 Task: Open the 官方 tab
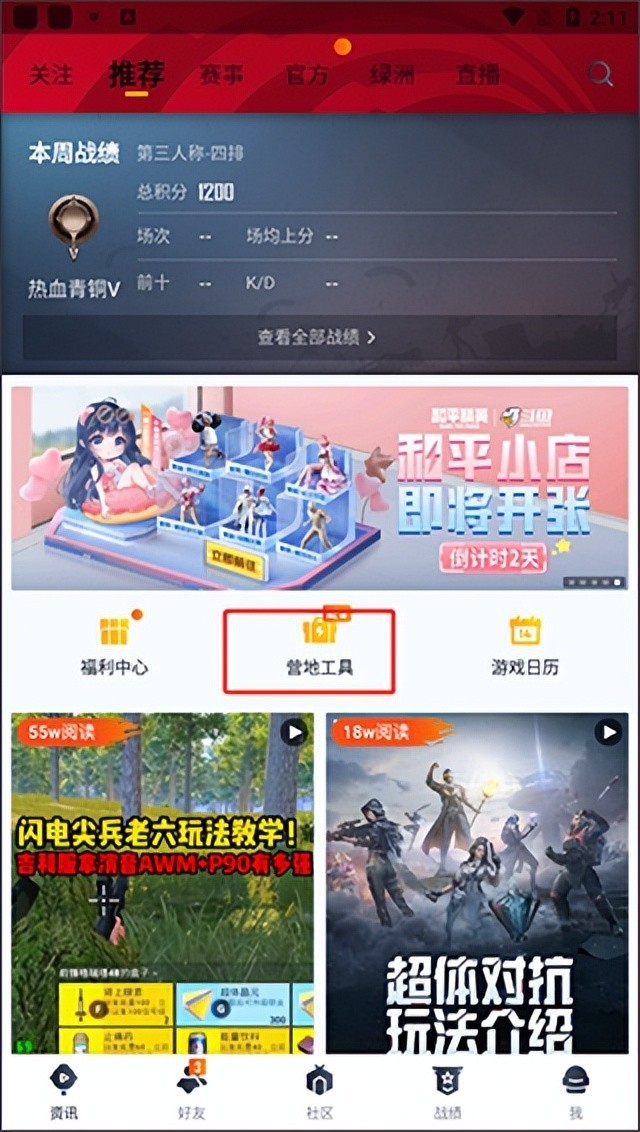[x=307, y=75]
